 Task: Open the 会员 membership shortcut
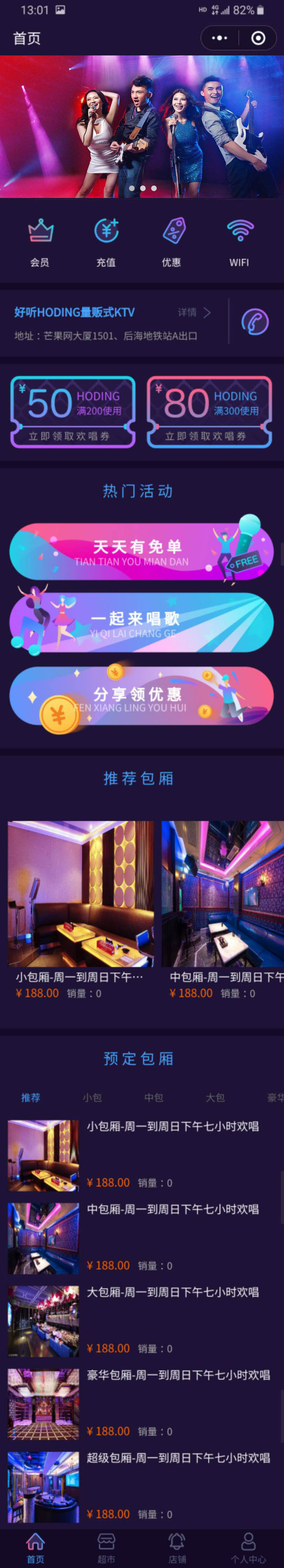pyautogui.click(x=40, y=242)
